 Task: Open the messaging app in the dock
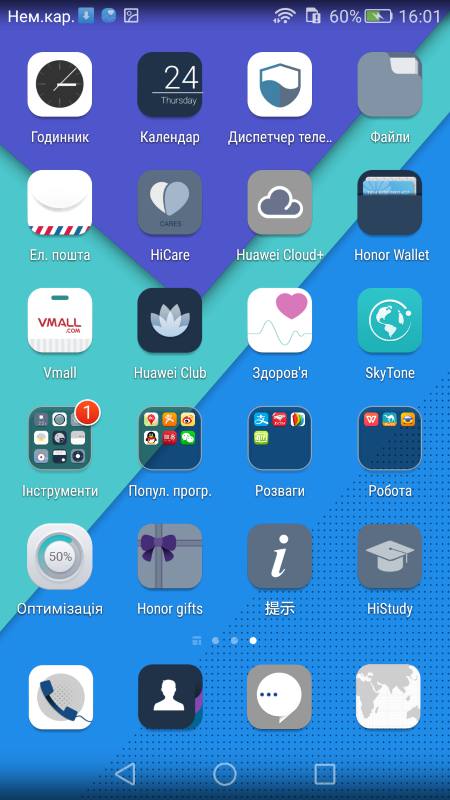pyautogui.click(x=279, y=697)
